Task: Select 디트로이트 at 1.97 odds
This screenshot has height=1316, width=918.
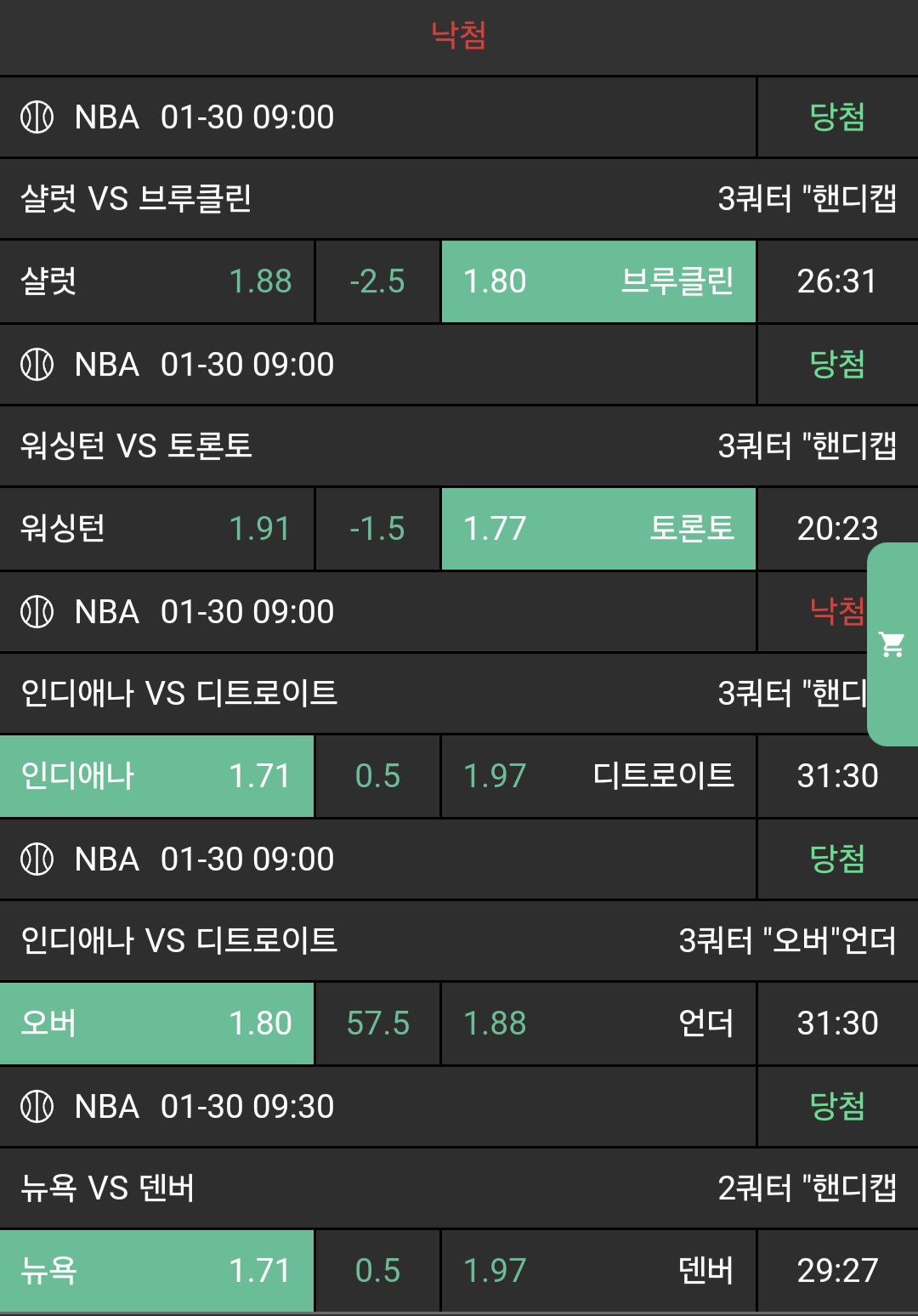Action: [598, 776]
